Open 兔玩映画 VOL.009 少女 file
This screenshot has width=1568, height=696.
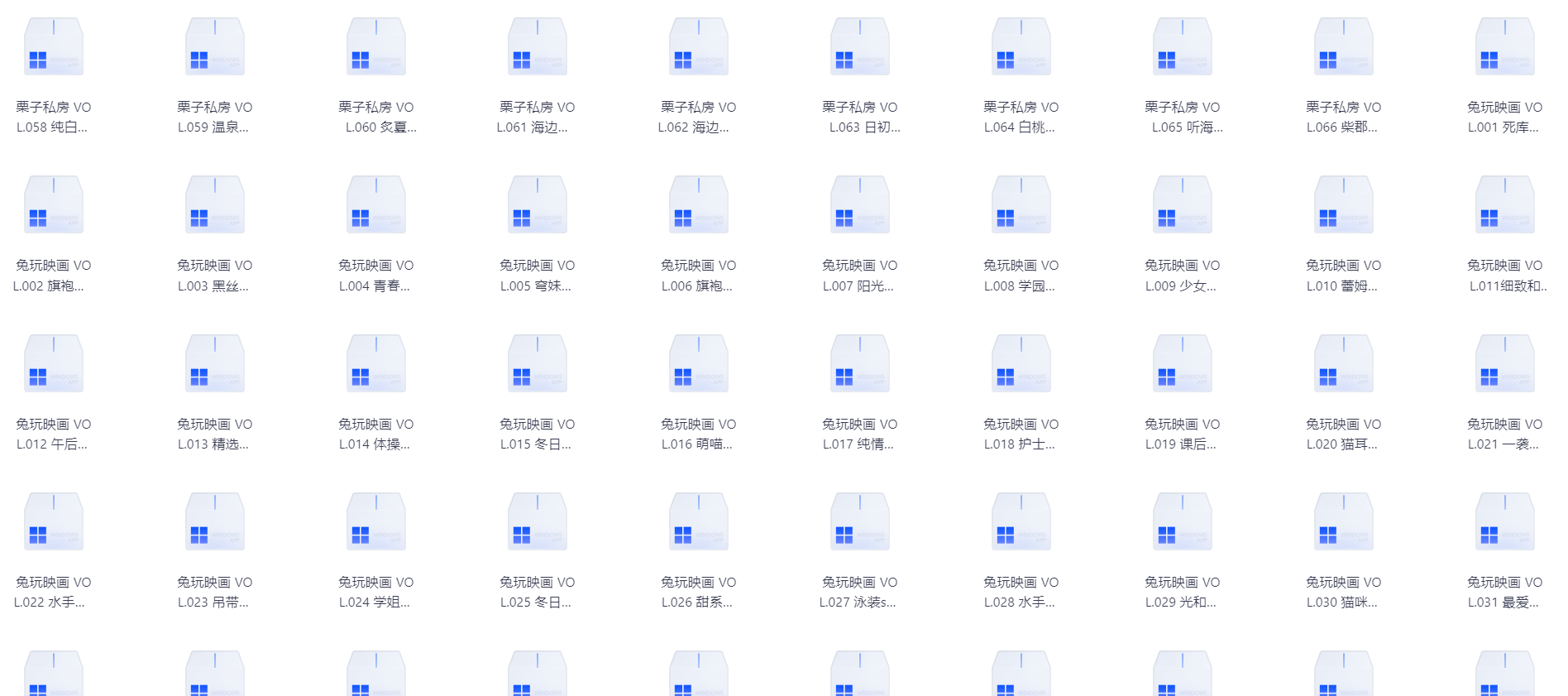coord(1183,206)
